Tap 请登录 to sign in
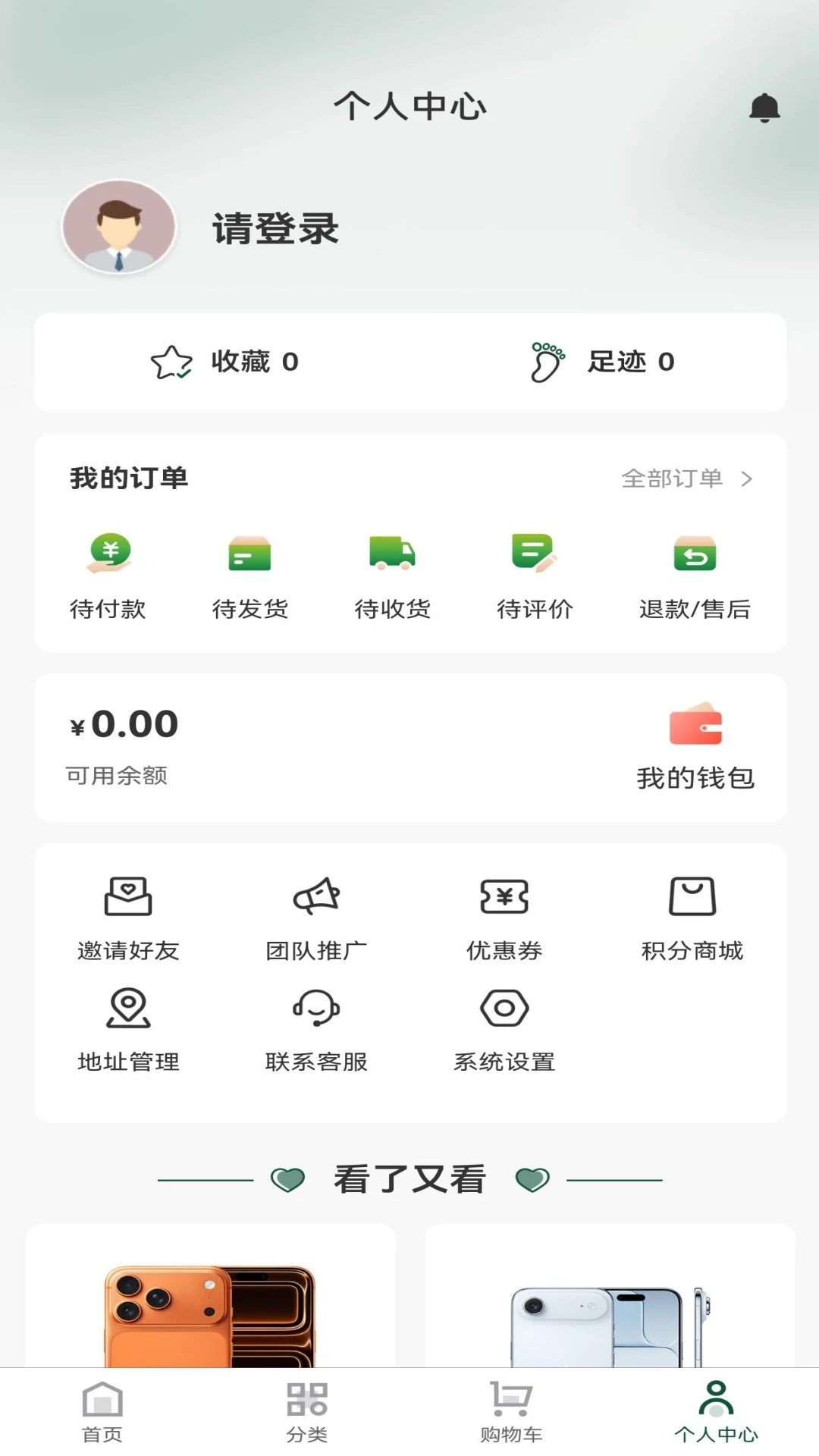This screenshot has height=1456, width=819. [275, 228]
